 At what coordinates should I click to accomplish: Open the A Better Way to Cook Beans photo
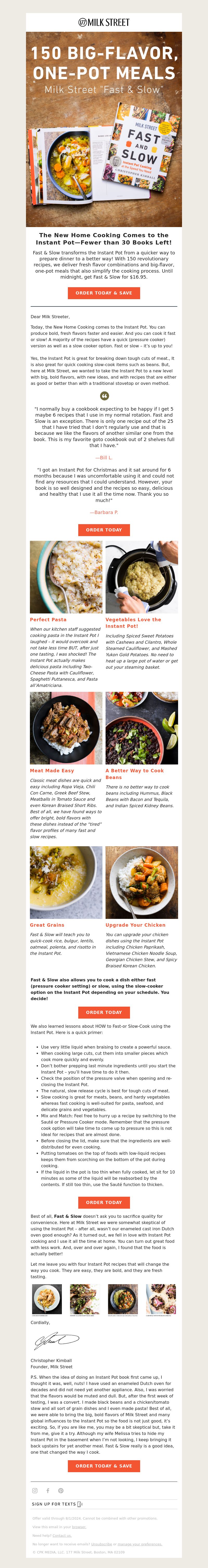142,728
